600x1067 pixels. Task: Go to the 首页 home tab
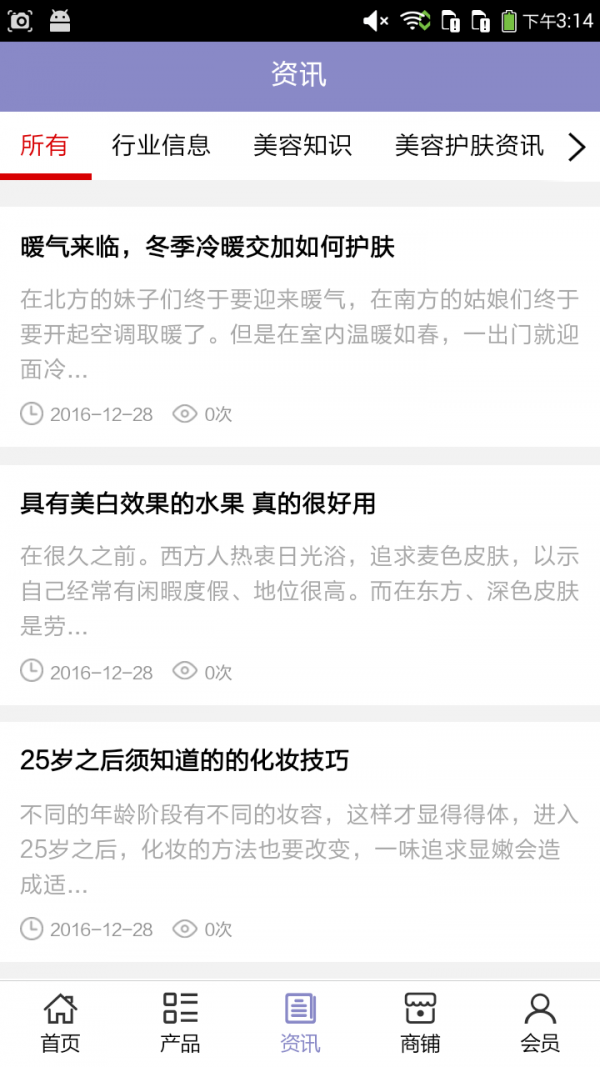point(60,1023)
